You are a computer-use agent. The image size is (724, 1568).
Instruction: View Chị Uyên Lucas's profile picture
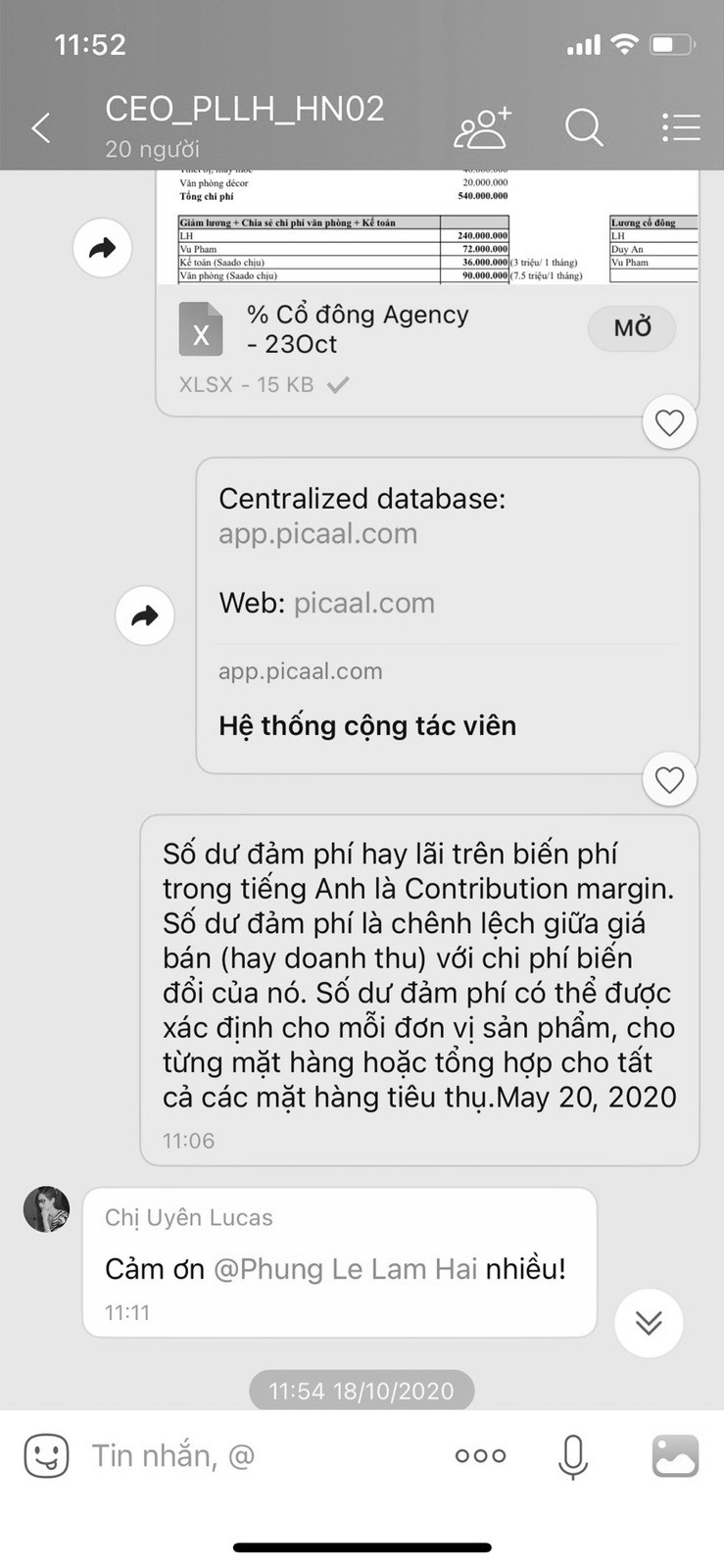pyautogui.click(x=46, y=1209)
